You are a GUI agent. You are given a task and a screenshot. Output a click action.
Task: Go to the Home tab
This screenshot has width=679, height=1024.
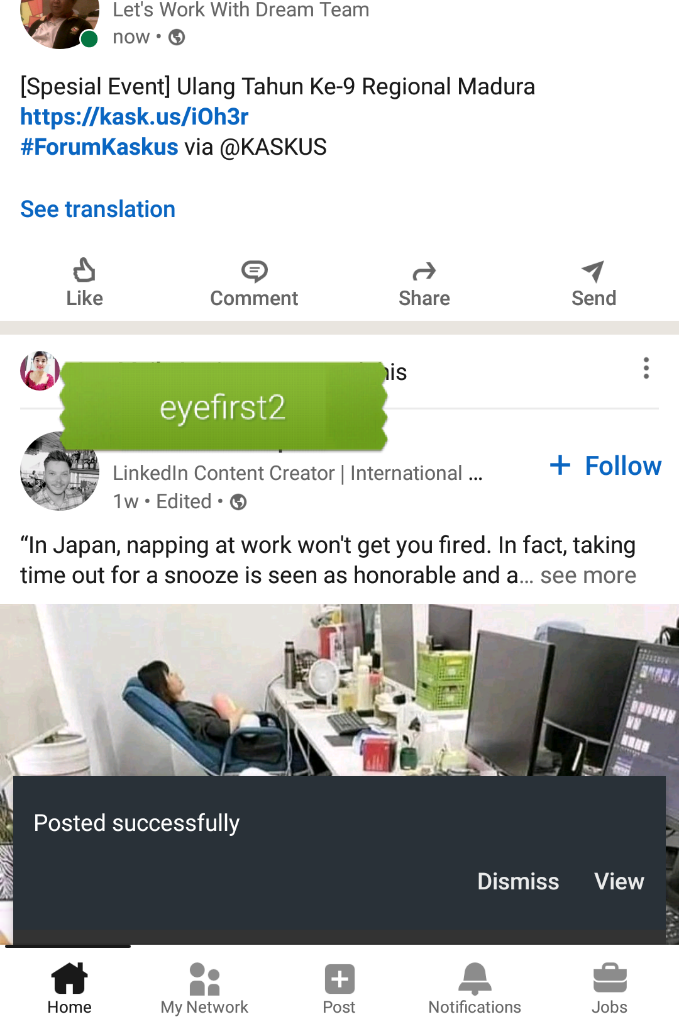[69, 988]
